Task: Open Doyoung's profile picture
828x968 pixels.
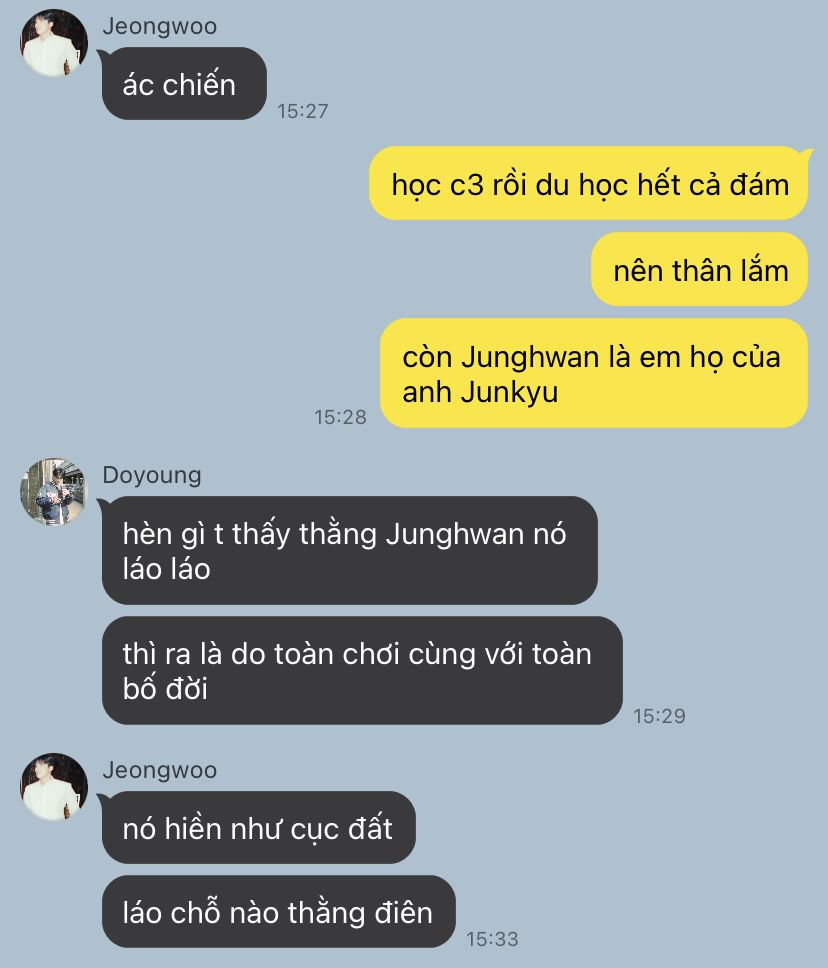Action: 54,492
